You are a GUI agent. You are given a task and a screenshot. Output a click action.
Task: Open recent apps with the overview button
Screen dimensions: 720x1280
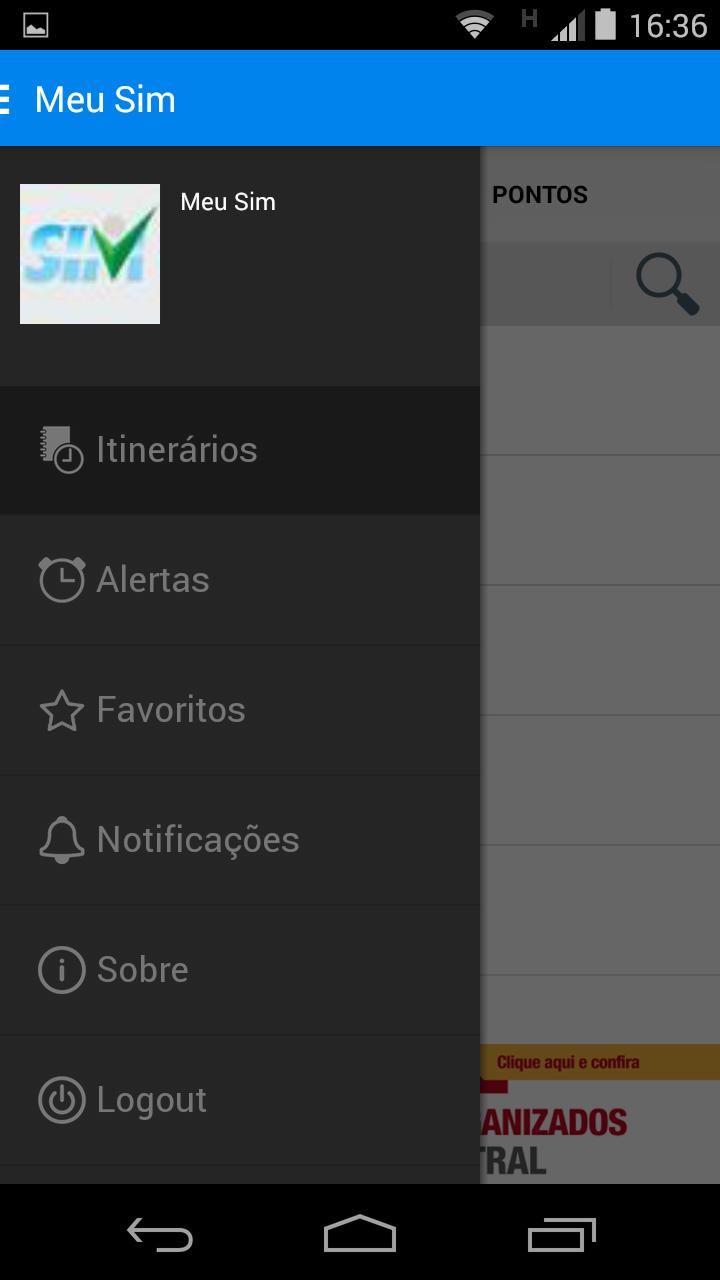(560, 1235)
